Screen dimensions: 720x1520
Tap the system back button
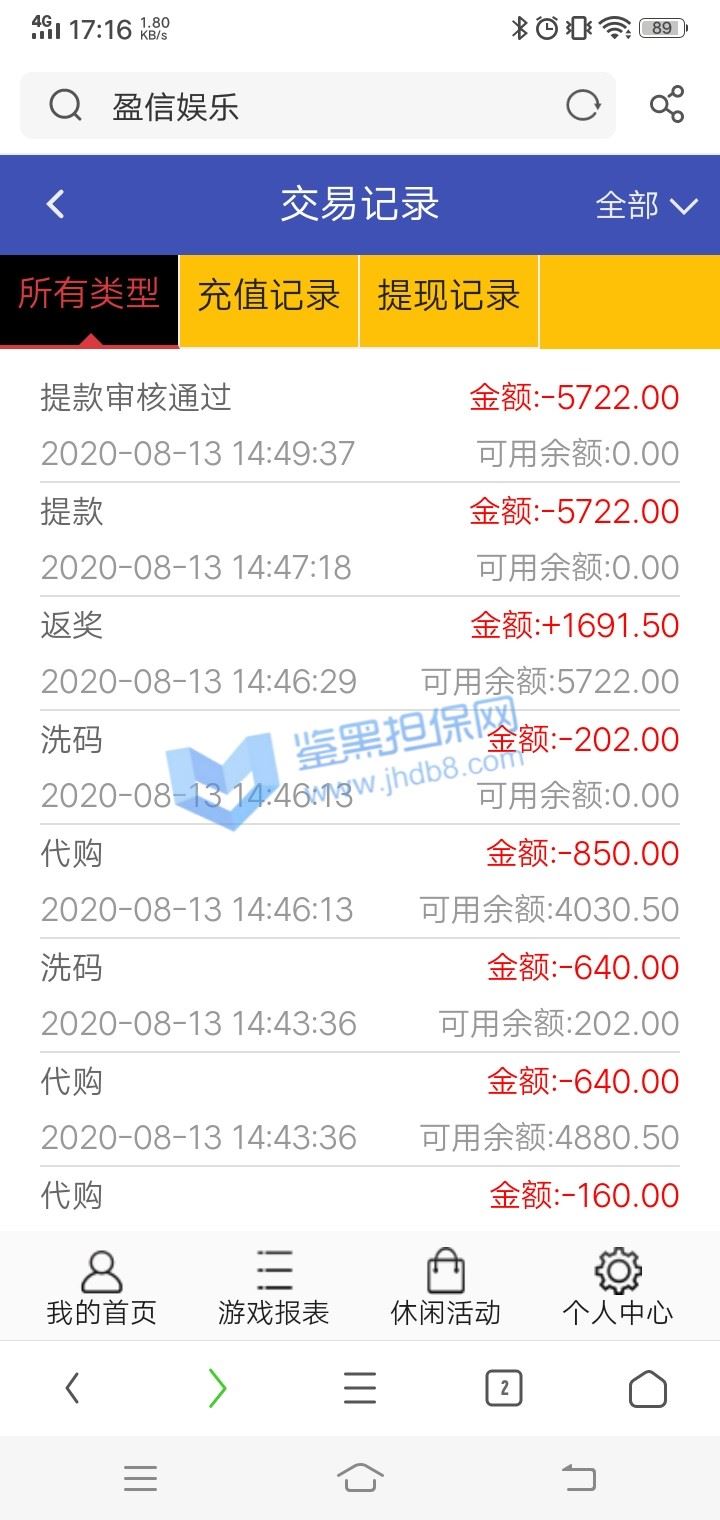pyautogui.click(x=578, y=1477)
